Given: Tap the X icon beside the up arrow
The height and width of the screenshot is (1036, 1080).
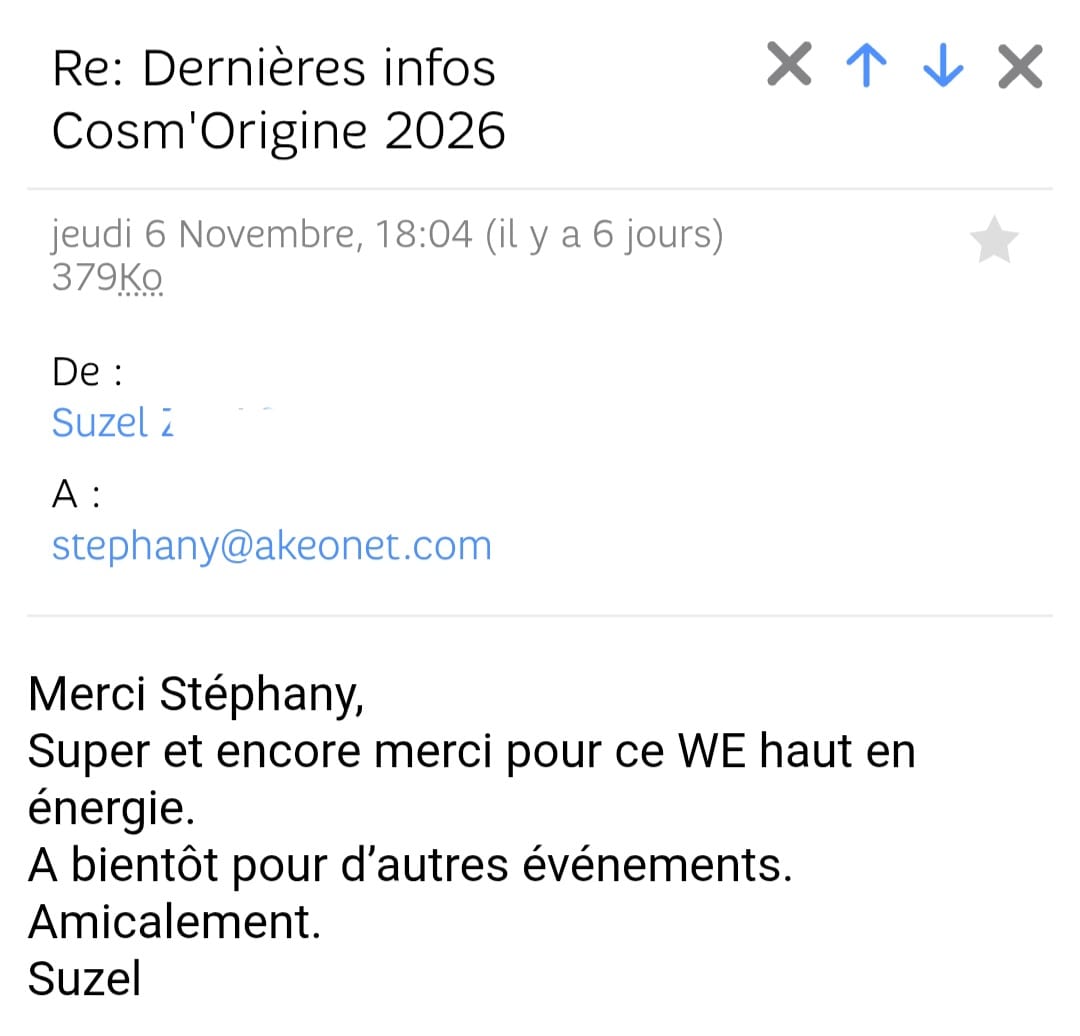Looking at the screenshot, I should click(789, 68).
